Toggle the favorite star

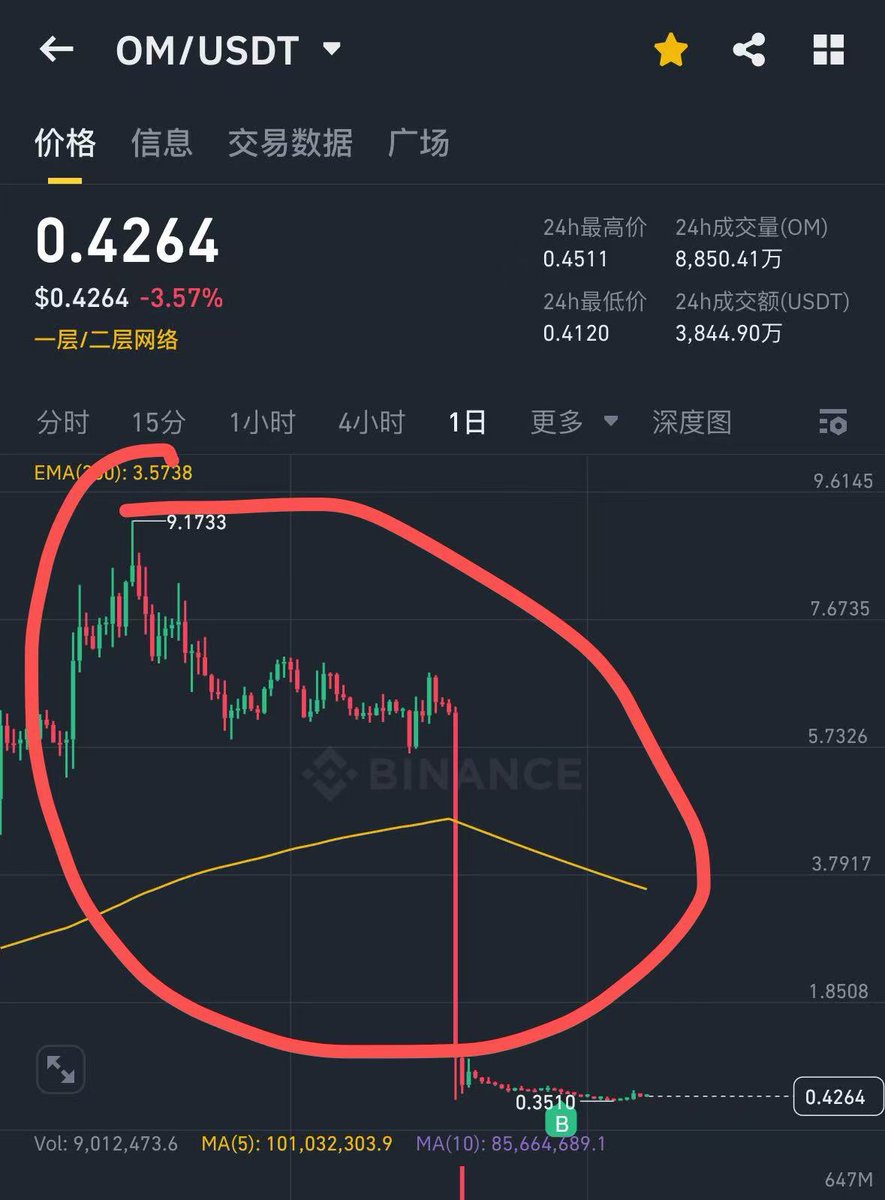click(x=670, y=50)
